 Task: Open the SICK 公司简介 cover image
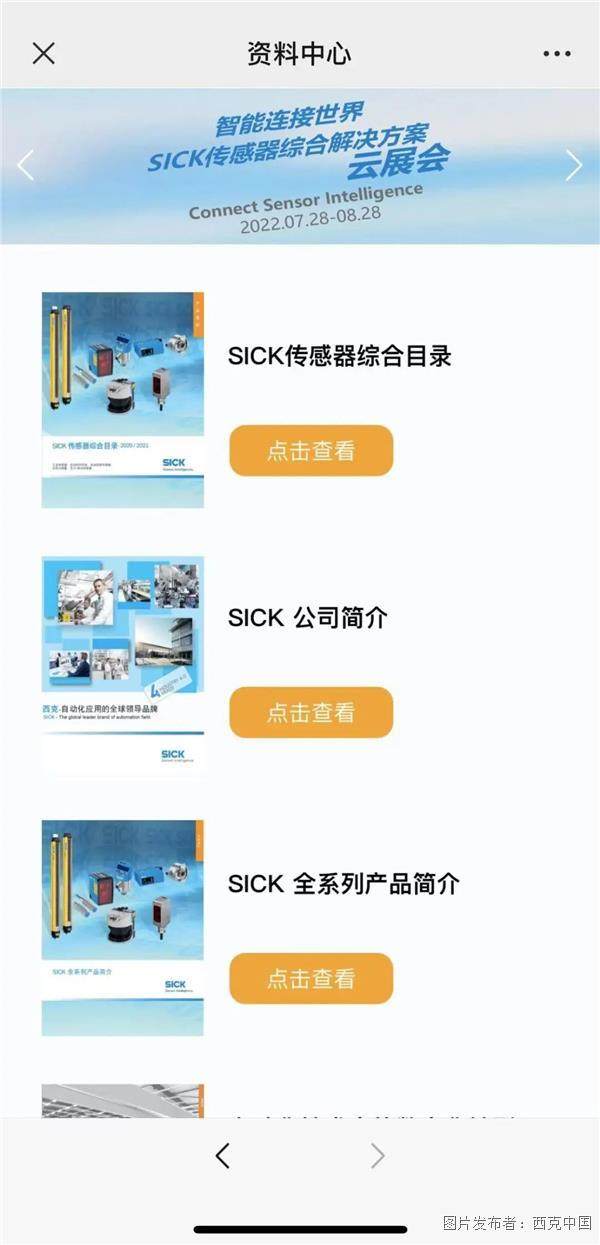pos(123,662)
